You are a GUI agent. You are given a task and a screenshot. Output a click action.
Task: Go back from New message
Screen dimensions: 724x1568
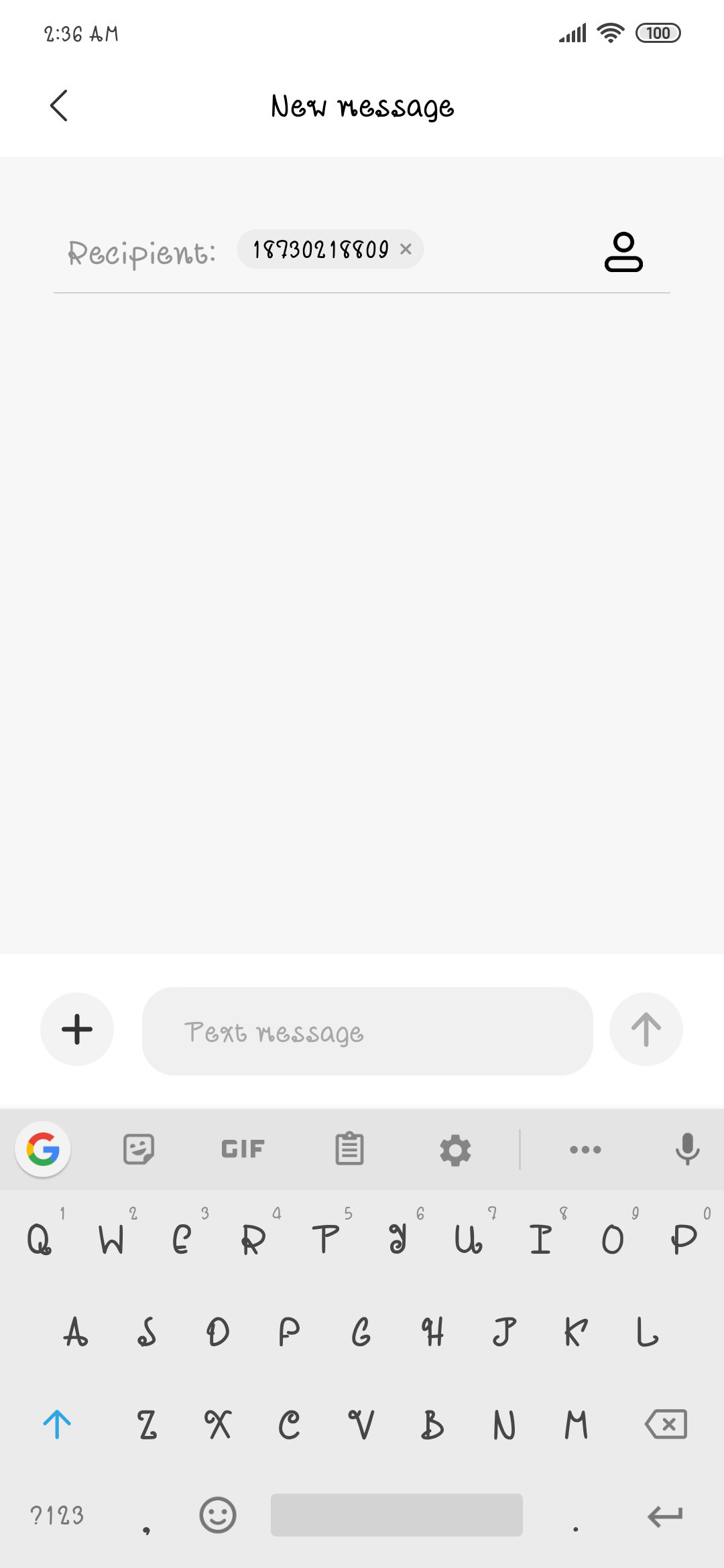click(x=59, y=106)
